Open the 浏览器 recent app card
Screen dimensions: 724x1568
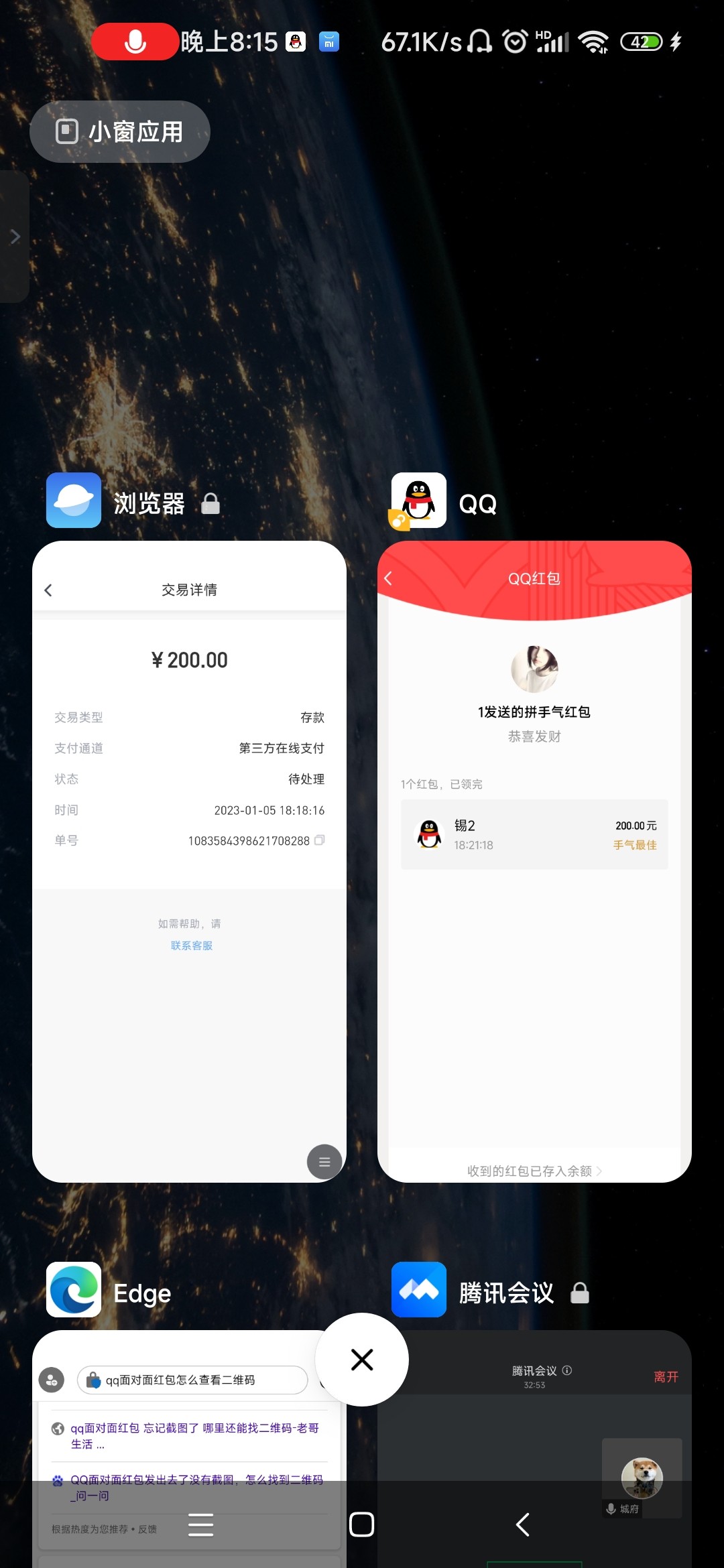tap(189, 861)
